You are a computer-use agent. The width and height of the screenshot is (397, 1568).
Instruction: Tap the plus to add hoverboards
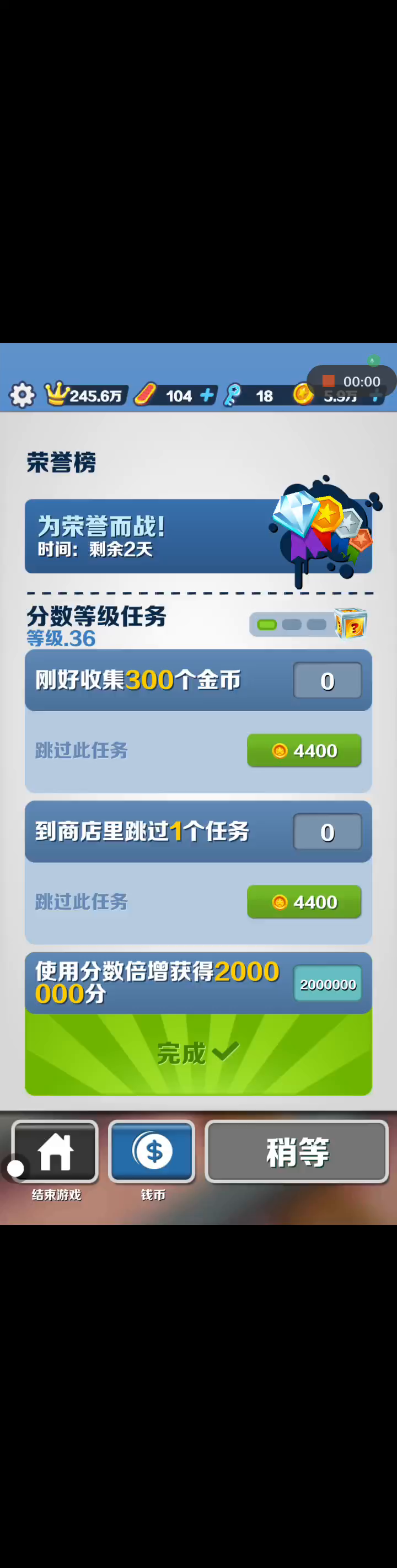pyautogui.click(x=207, y=396)
